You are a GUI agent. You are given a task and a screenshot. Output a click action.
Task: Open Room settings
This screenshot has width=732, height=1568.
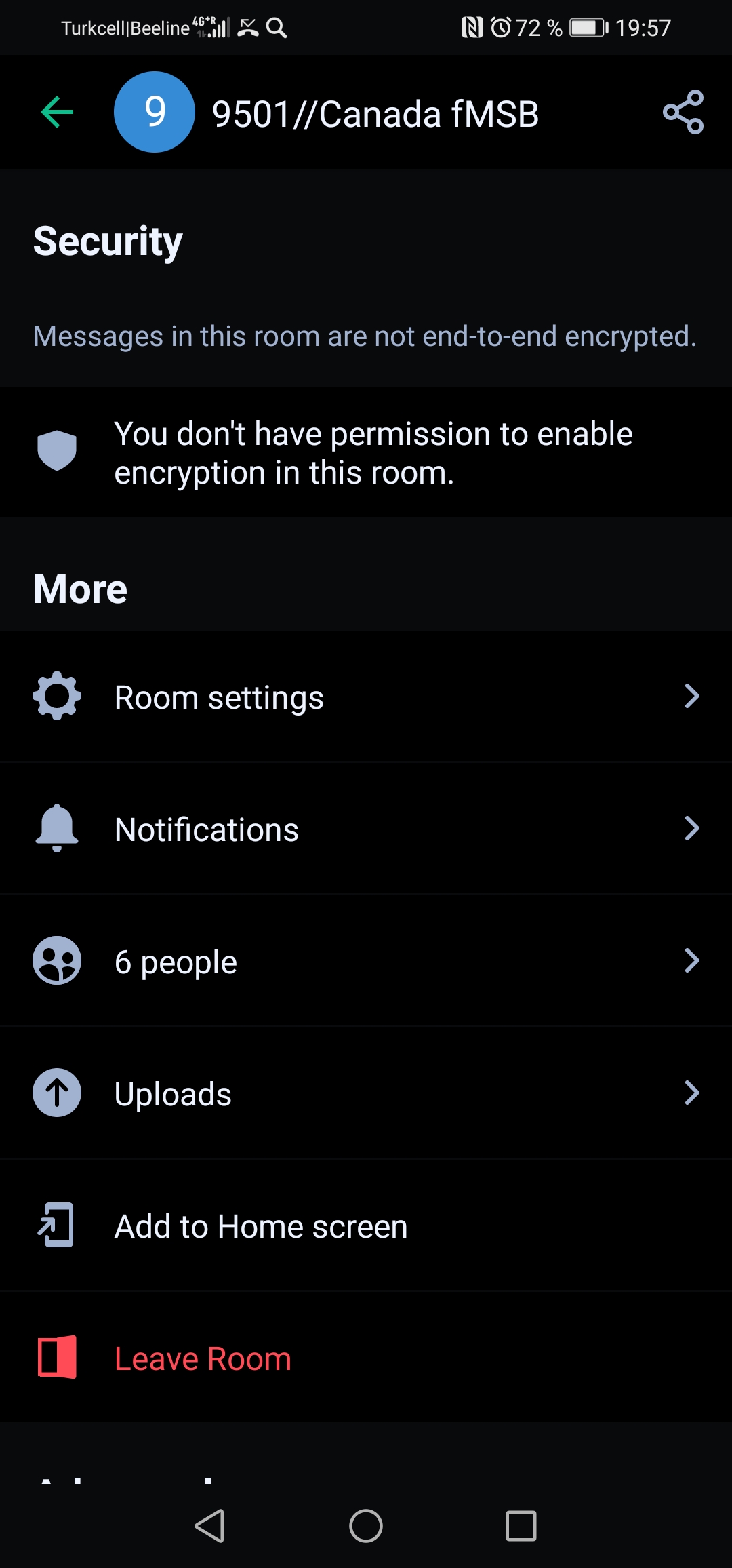[x=366, y=697]
